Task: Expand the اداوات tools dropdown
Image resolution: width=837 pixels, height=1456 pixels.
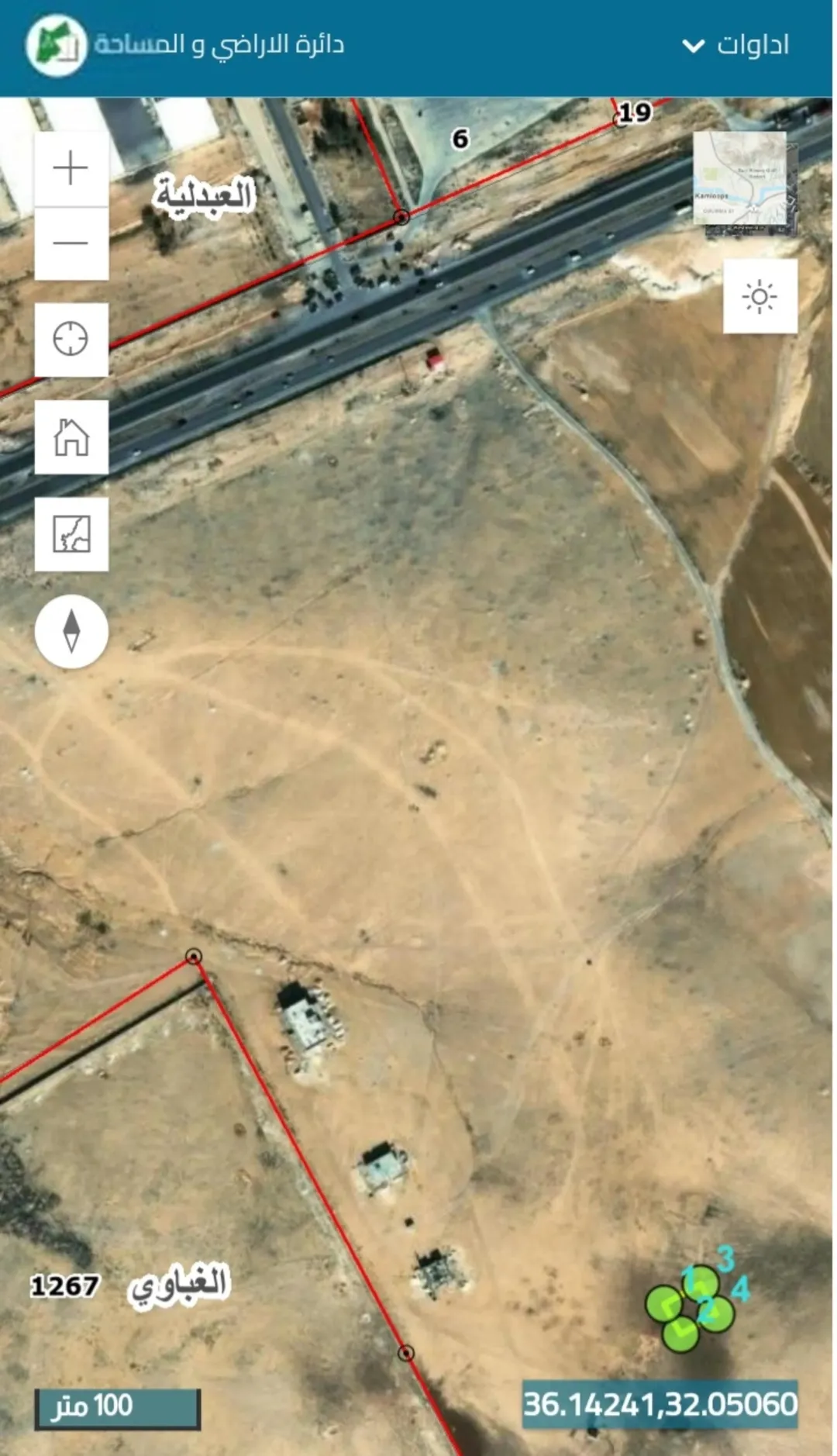Action: [x=735, y=45]
